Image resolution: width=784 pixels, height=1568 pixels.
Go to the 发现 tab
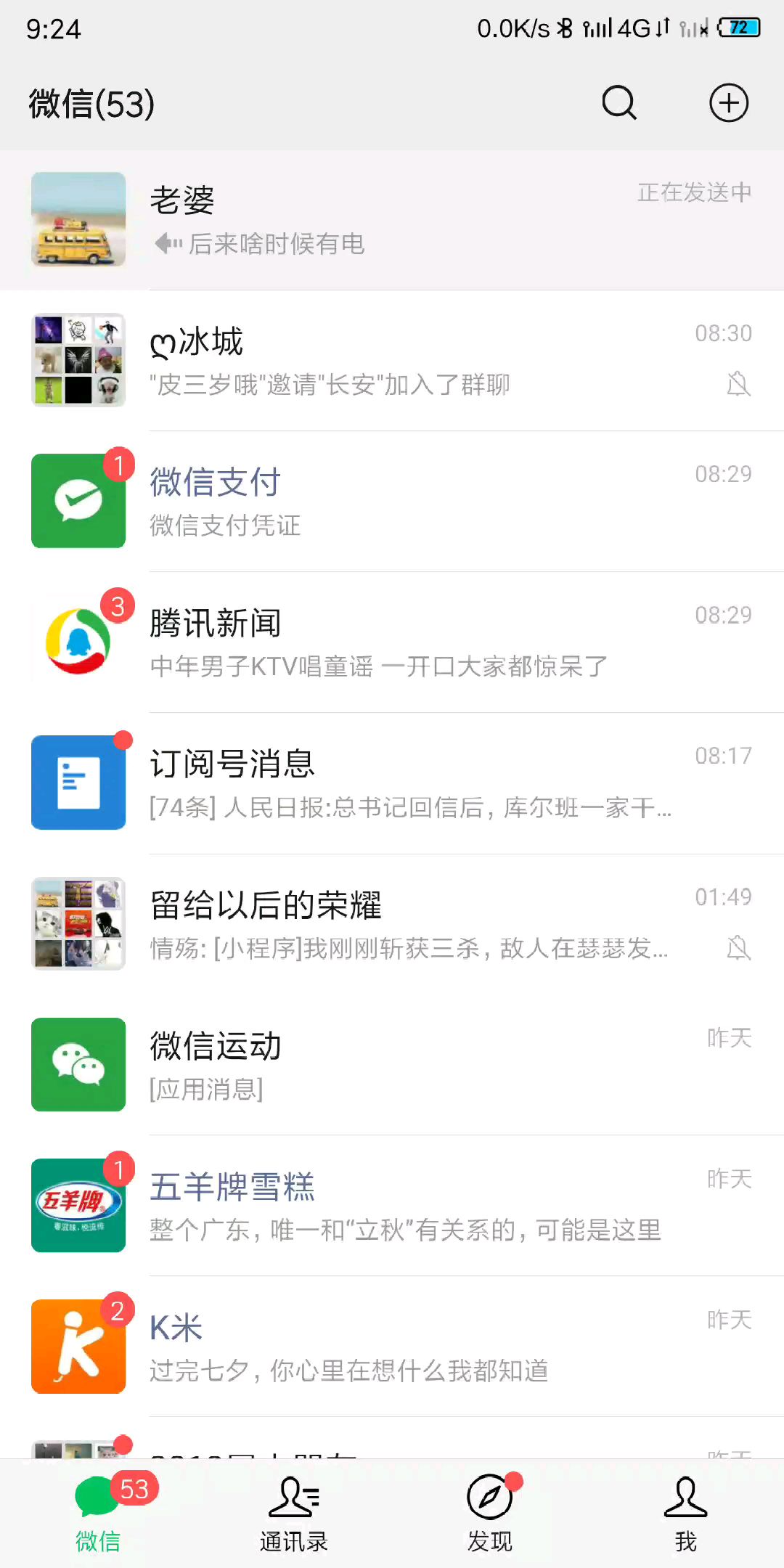click(490, 1514)
